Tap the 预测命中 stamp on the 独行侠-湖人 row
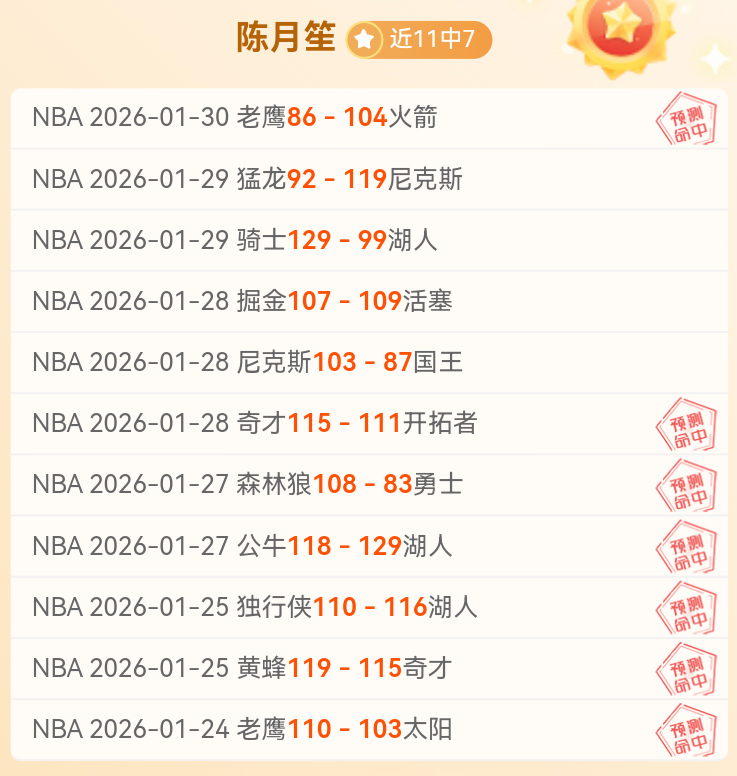Viewport: 737px width, 776px height. click(x=687, y=607)
